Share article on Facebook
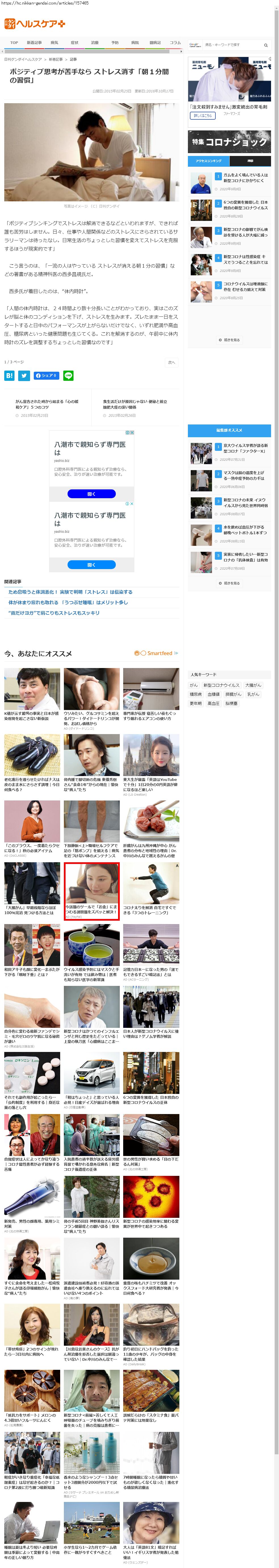The width and height of the screenshot is (279, 1568). 46,376
